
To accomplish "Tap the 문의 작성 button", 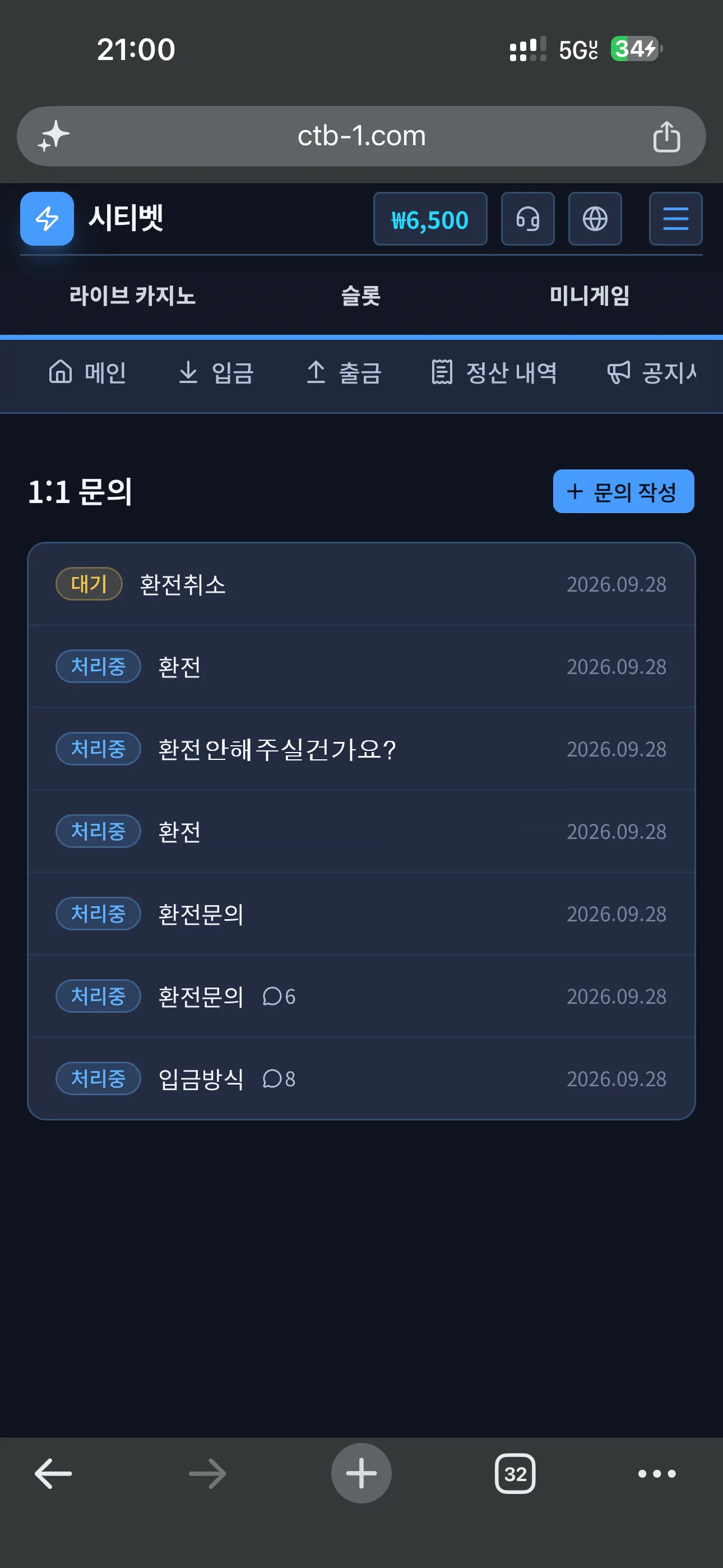I will 623,491.
